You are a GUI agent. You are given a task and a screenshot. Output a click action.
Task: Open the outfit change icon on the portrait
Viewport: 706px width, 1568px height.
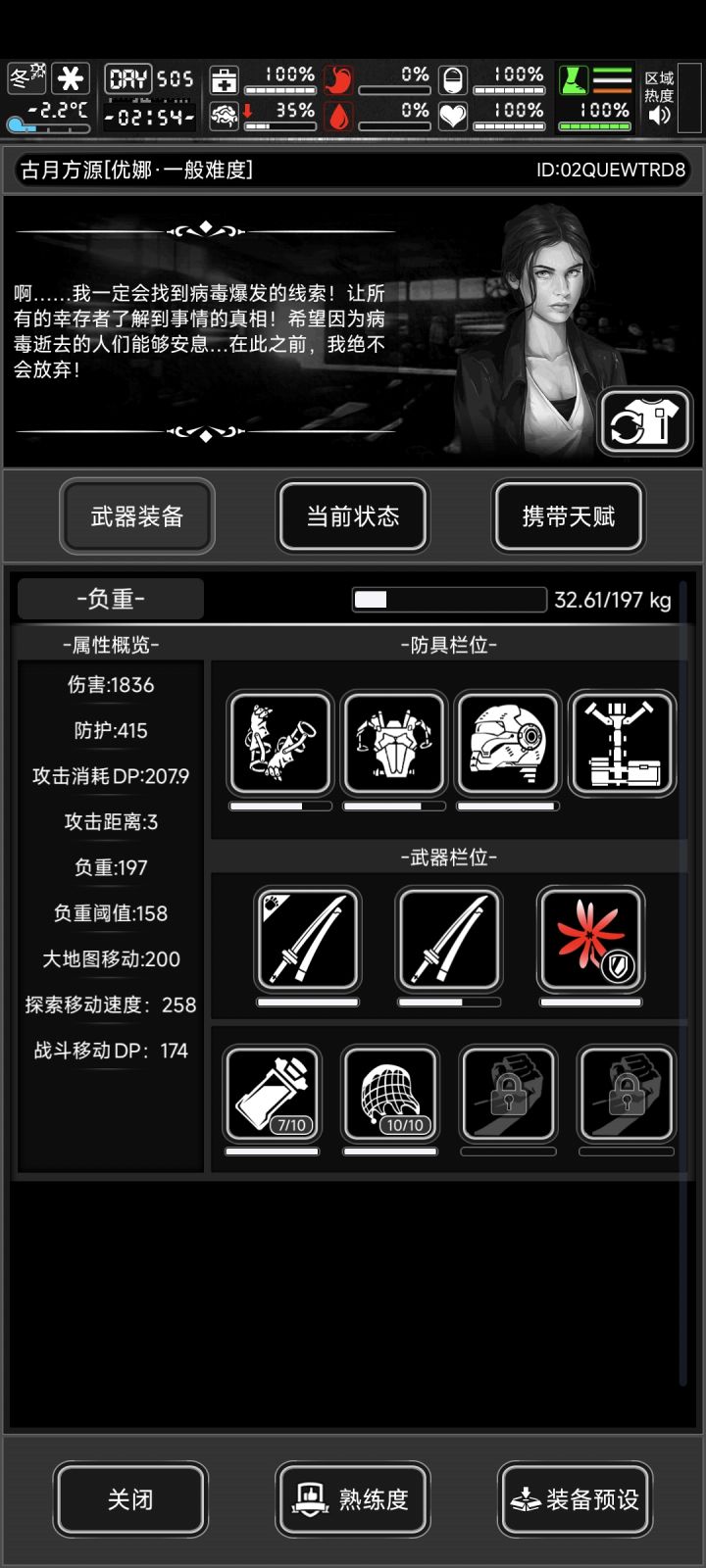(646, 421)
